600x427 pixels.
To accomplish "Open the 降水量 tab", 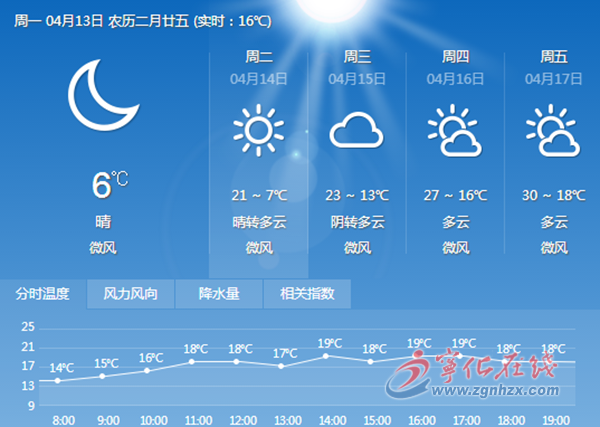I will pyautogui.click(x=219, y=294).
